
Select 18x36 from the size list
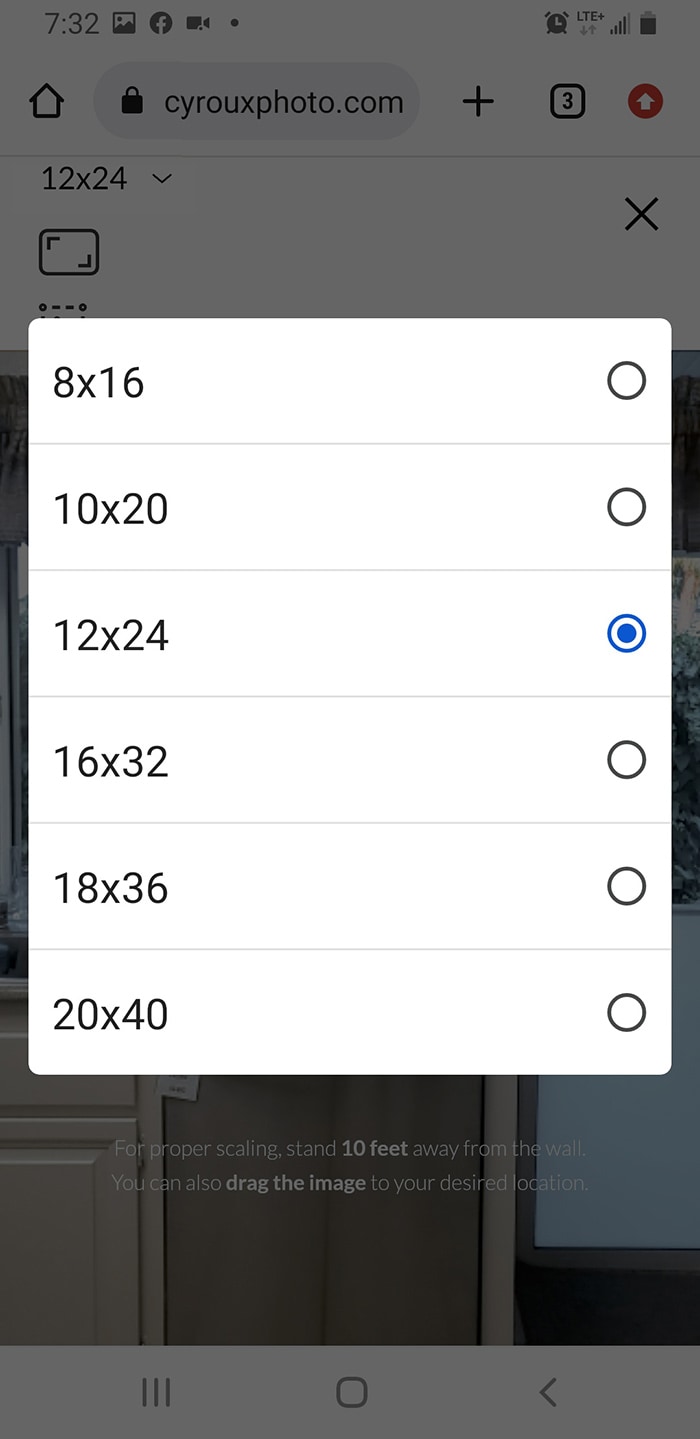349,887
